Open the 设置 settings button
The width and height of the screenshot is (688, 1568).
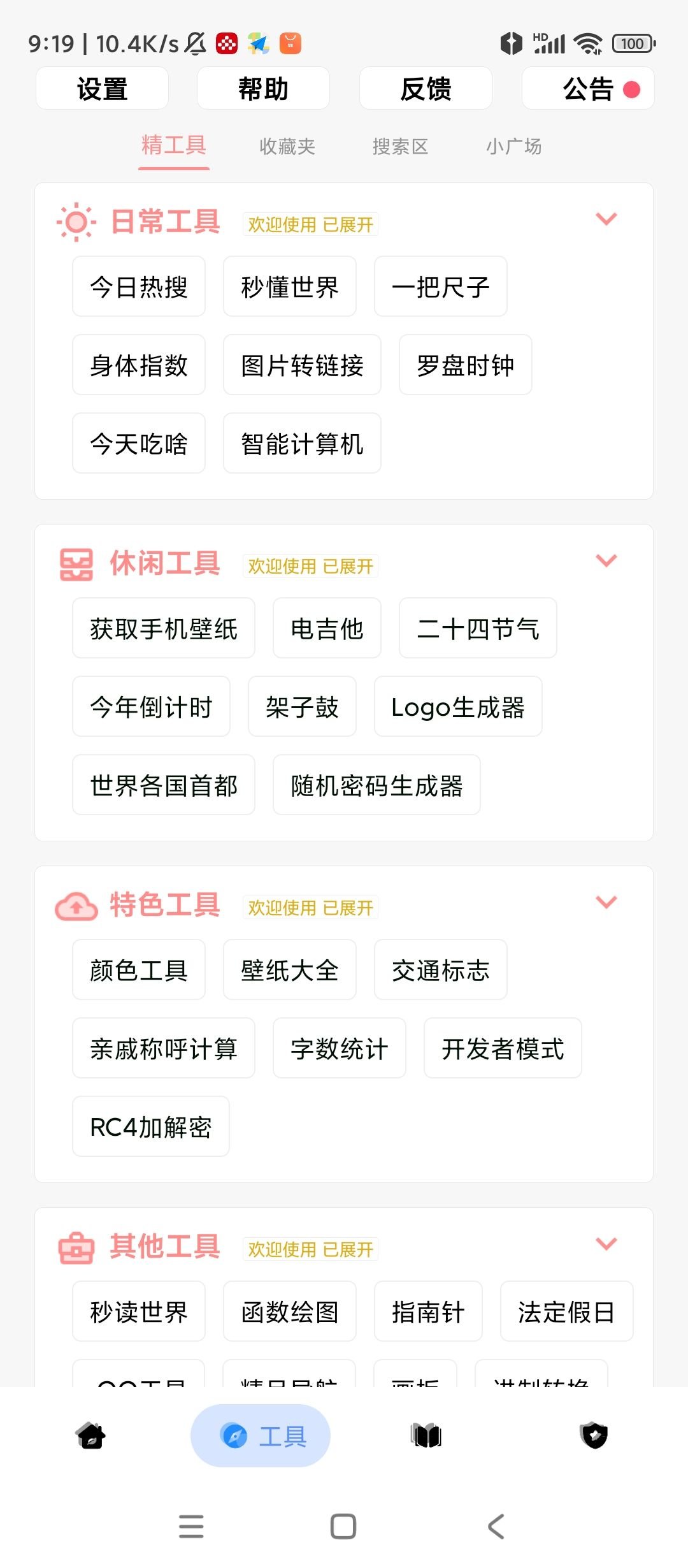[x=102, y=89]
